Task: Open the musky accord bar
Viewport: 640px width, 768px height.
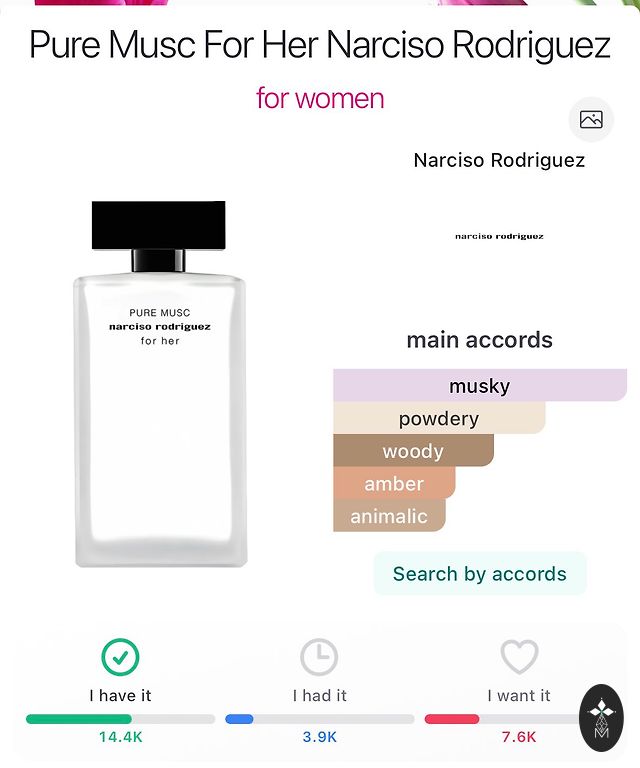Action: click(x=480, y=386)
